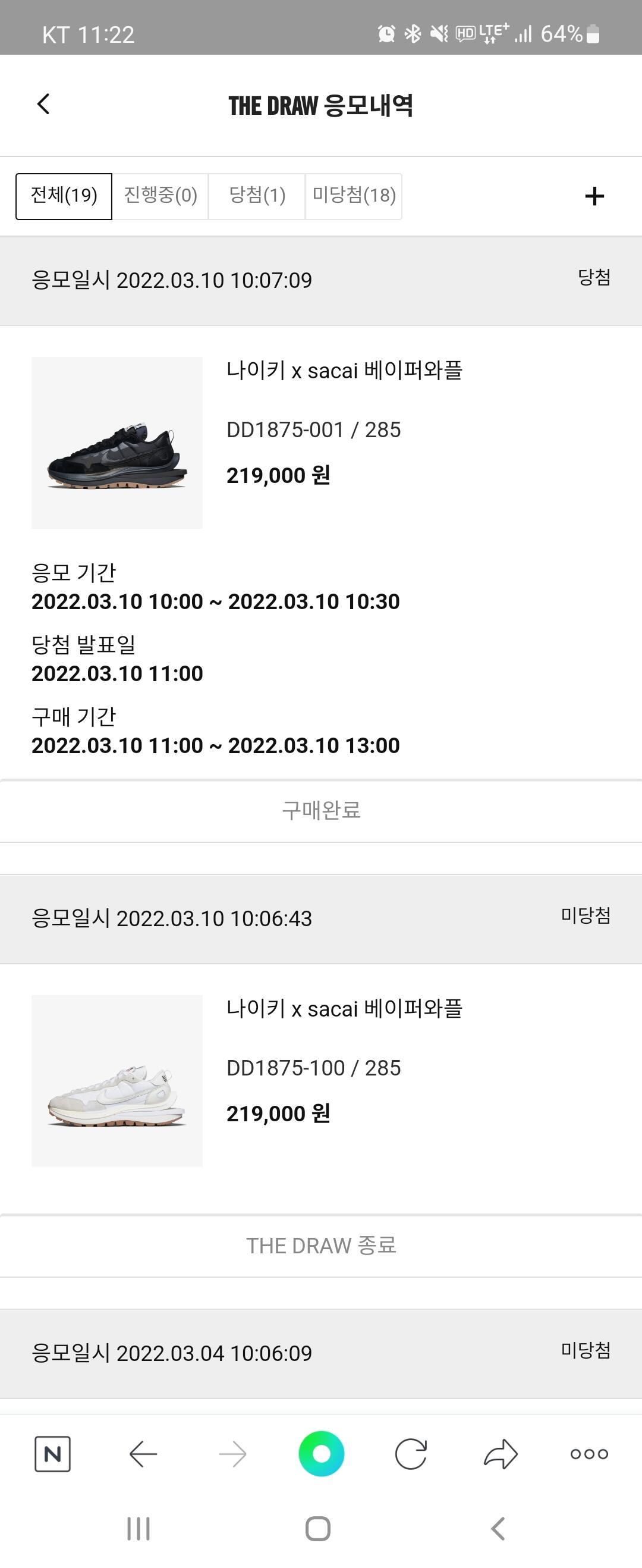Image resolution: width=642 pixels, height=1568 pixels.
Task: Reload the current page
Action: coord(411,1454)
